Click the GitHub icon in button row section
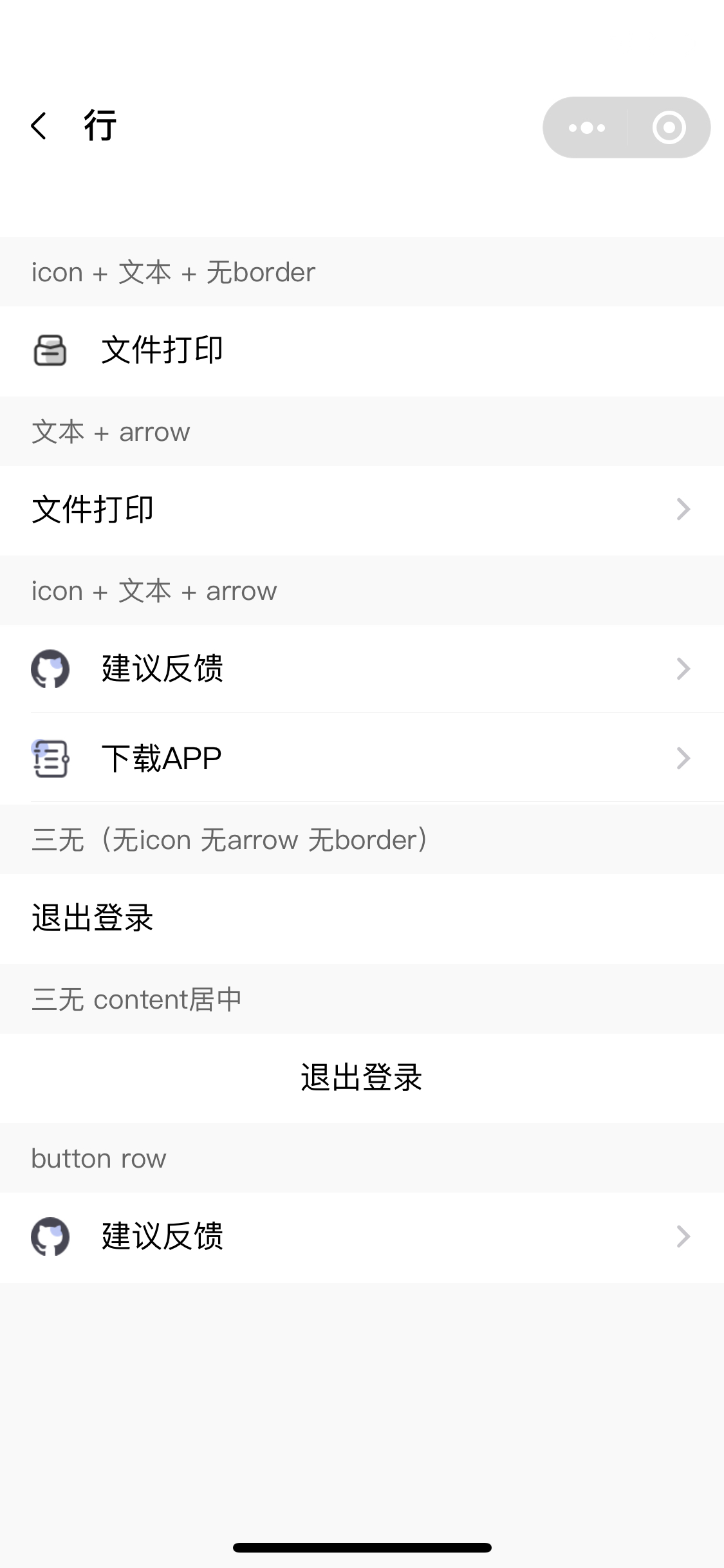 [50, 1236]
